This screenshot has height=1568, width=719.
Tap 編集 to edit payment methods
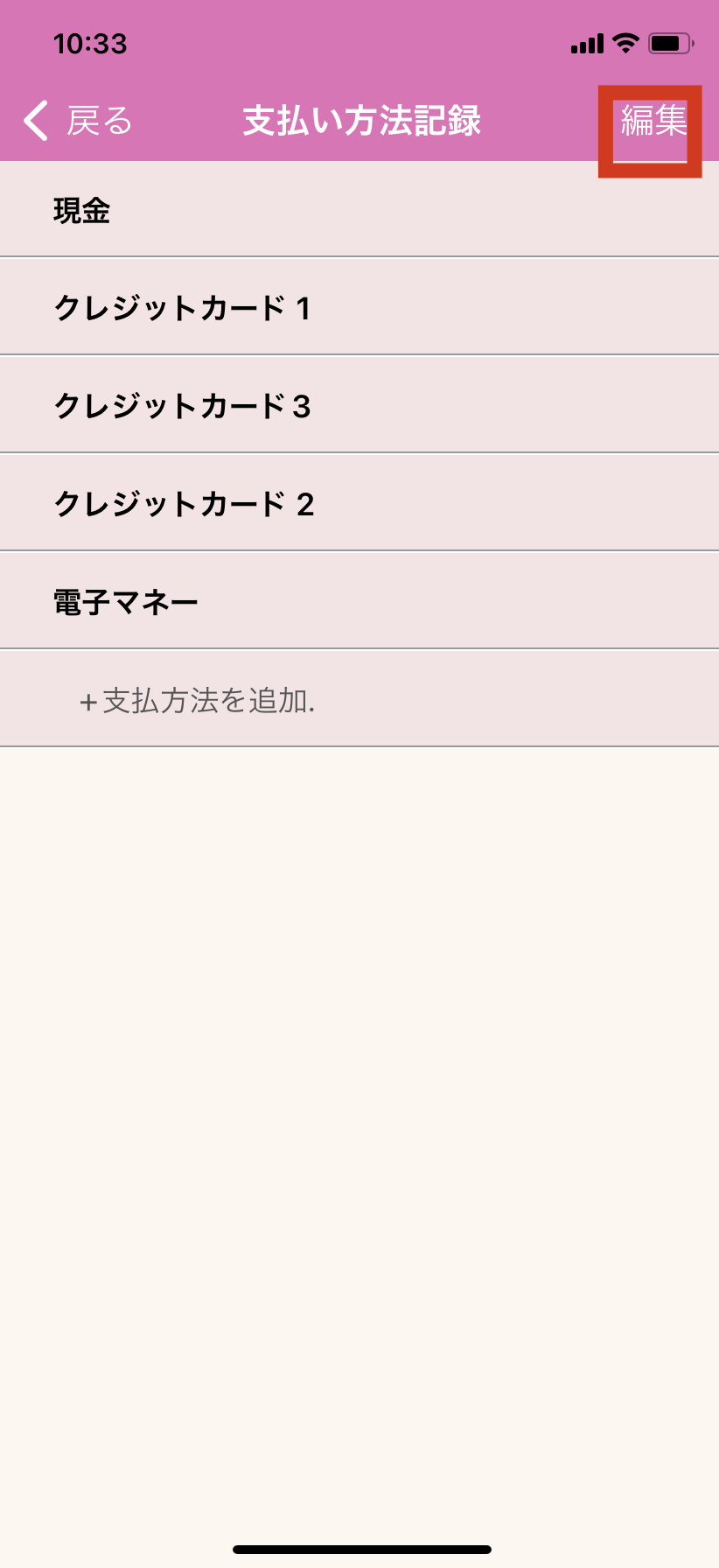tap(653, 122)
